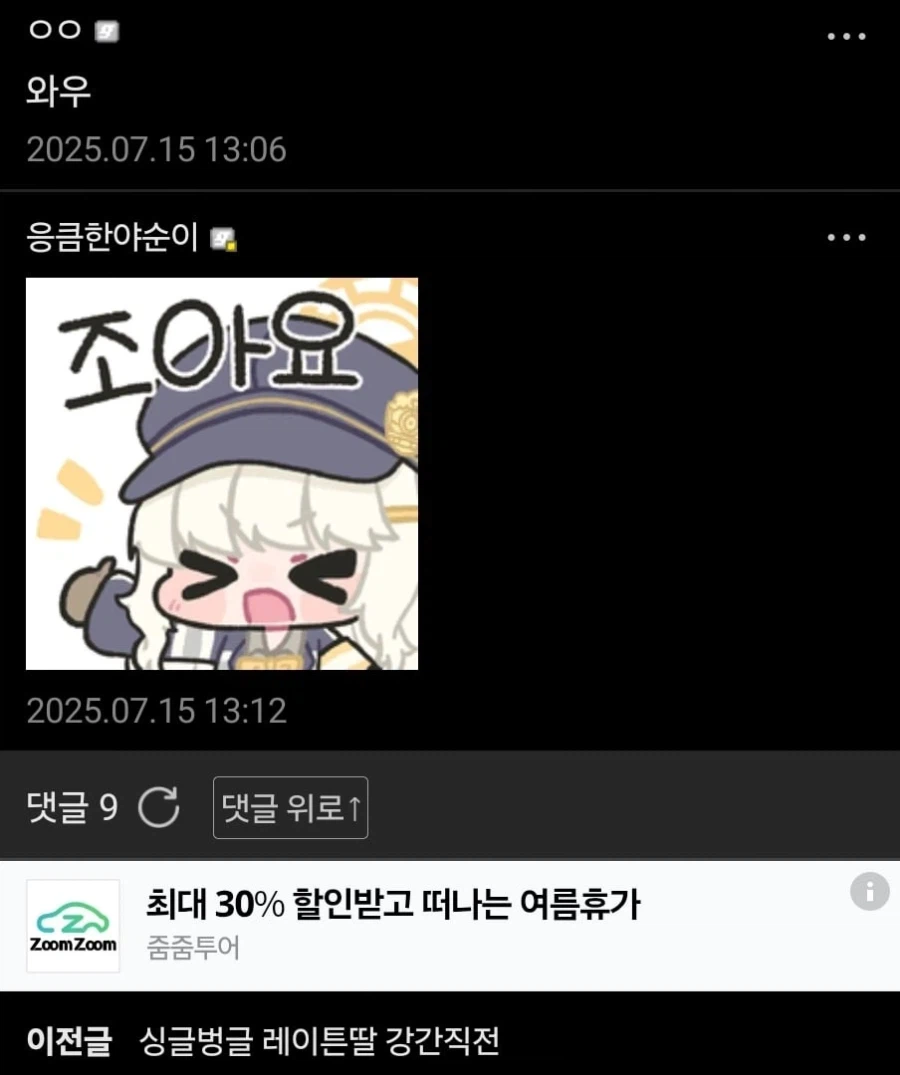Tap the 댓글 위로↑ button
Screen dimensions: 900x1075
[x=290, y=807]
